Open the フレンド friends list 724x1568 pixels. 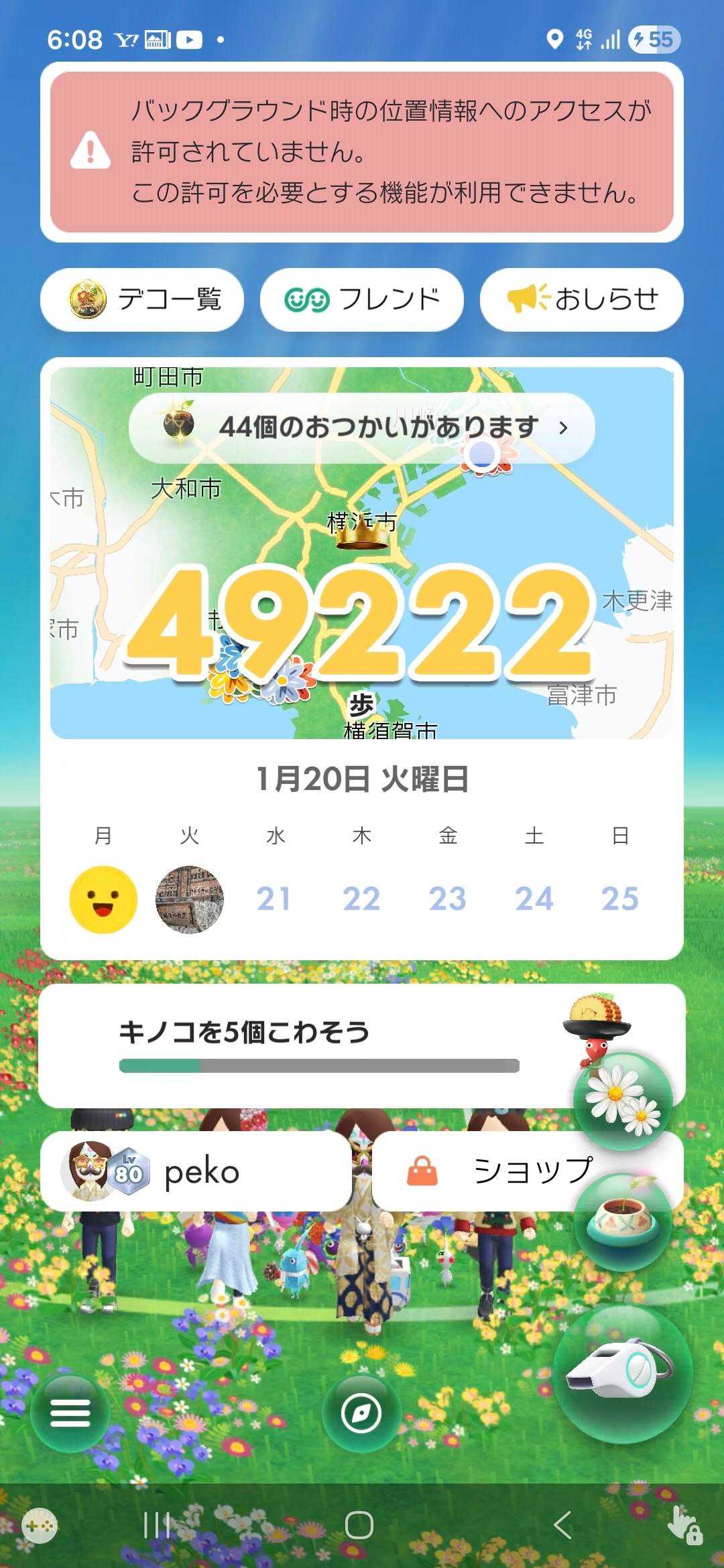(x=362, y=300)
